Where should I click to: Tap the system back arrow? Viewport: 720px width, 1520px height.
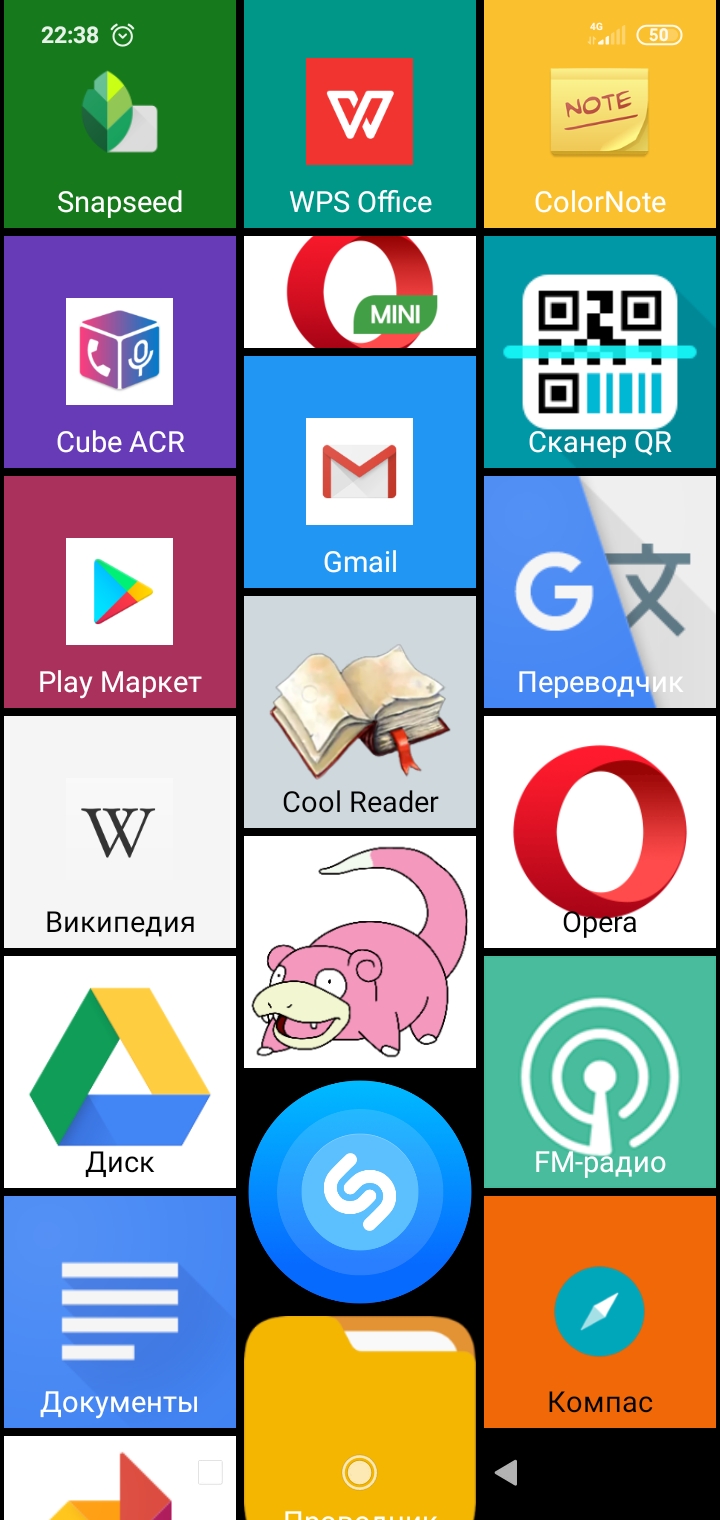click(x=506, y=1471)
